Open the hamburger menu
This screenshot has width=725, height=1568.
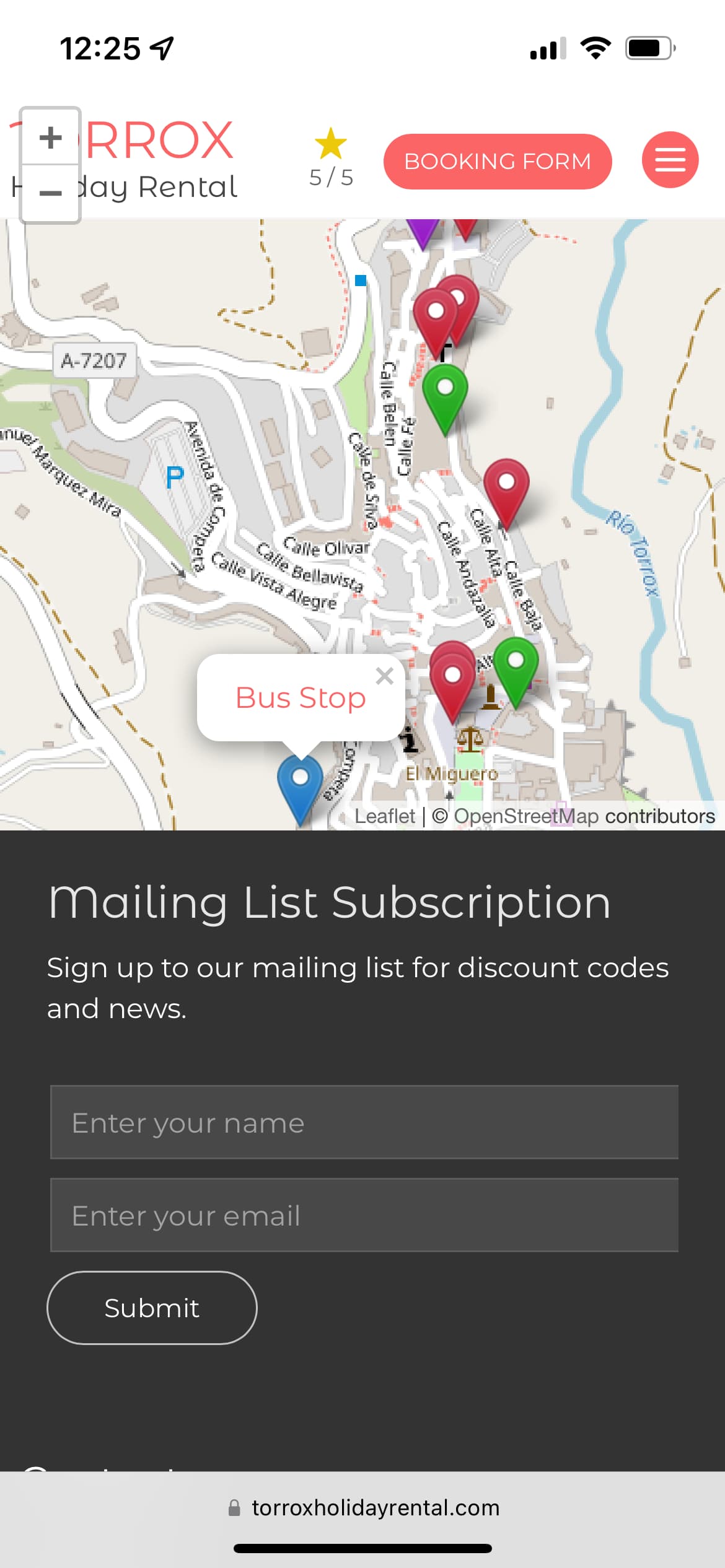(x=670, y=160)
